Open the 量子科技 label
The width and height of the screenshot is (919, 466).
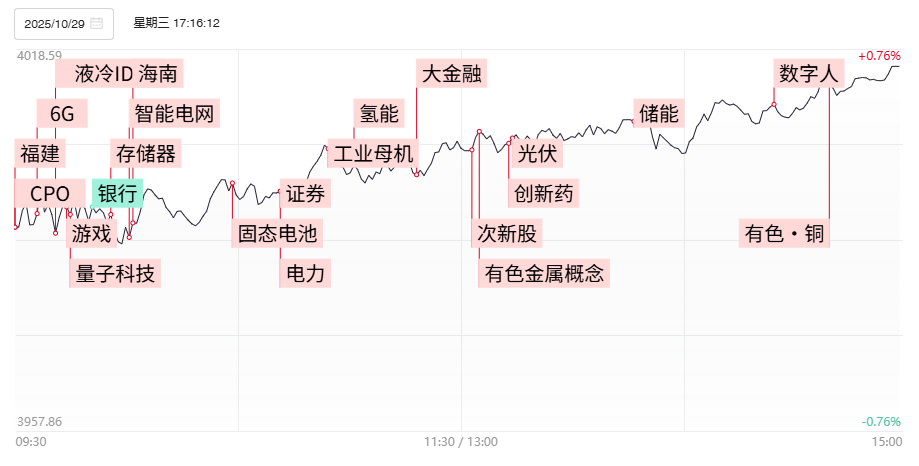[x=116, y=273]
